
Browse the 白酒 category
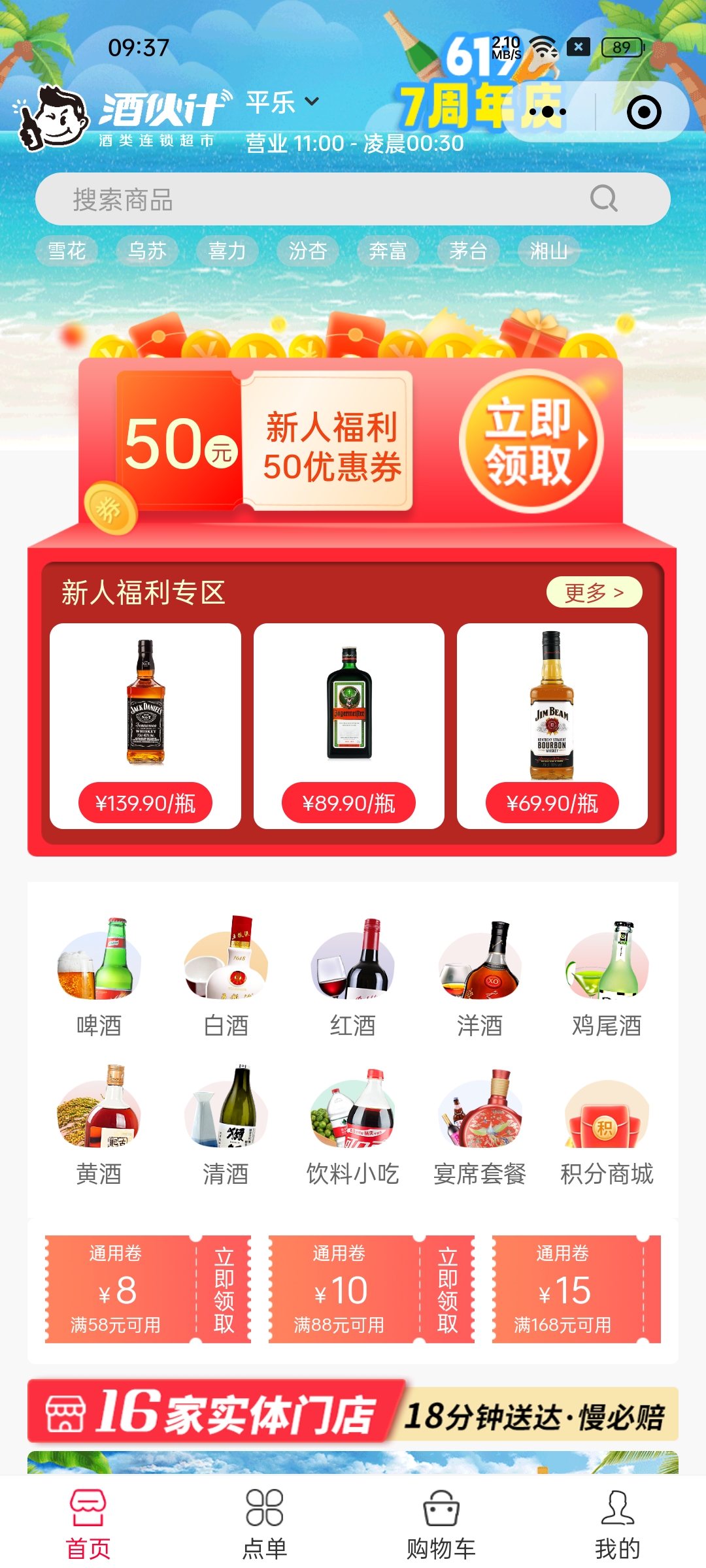click(x=226, y=977)
